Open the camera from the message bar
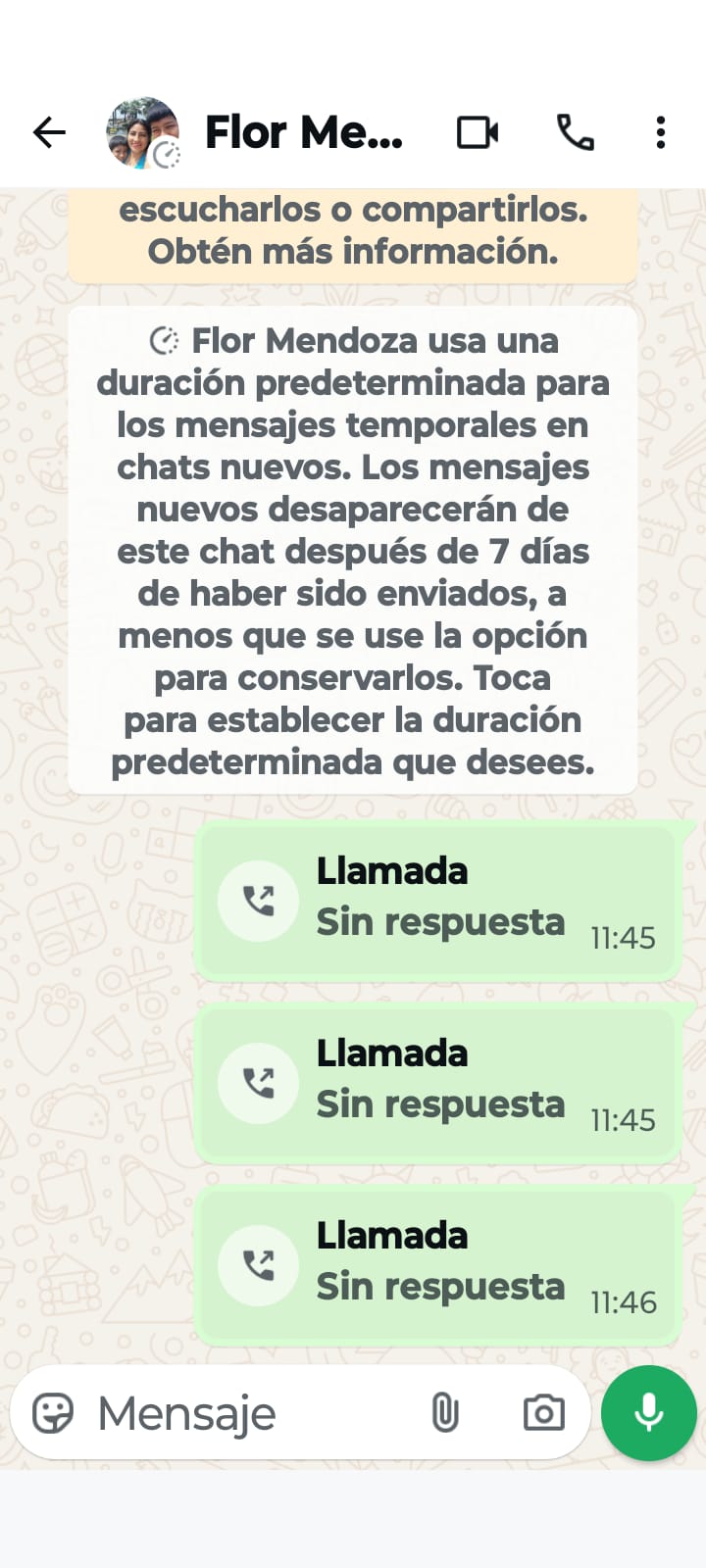The width and height of the screenshot is (706, 1568). [543, 1413]
